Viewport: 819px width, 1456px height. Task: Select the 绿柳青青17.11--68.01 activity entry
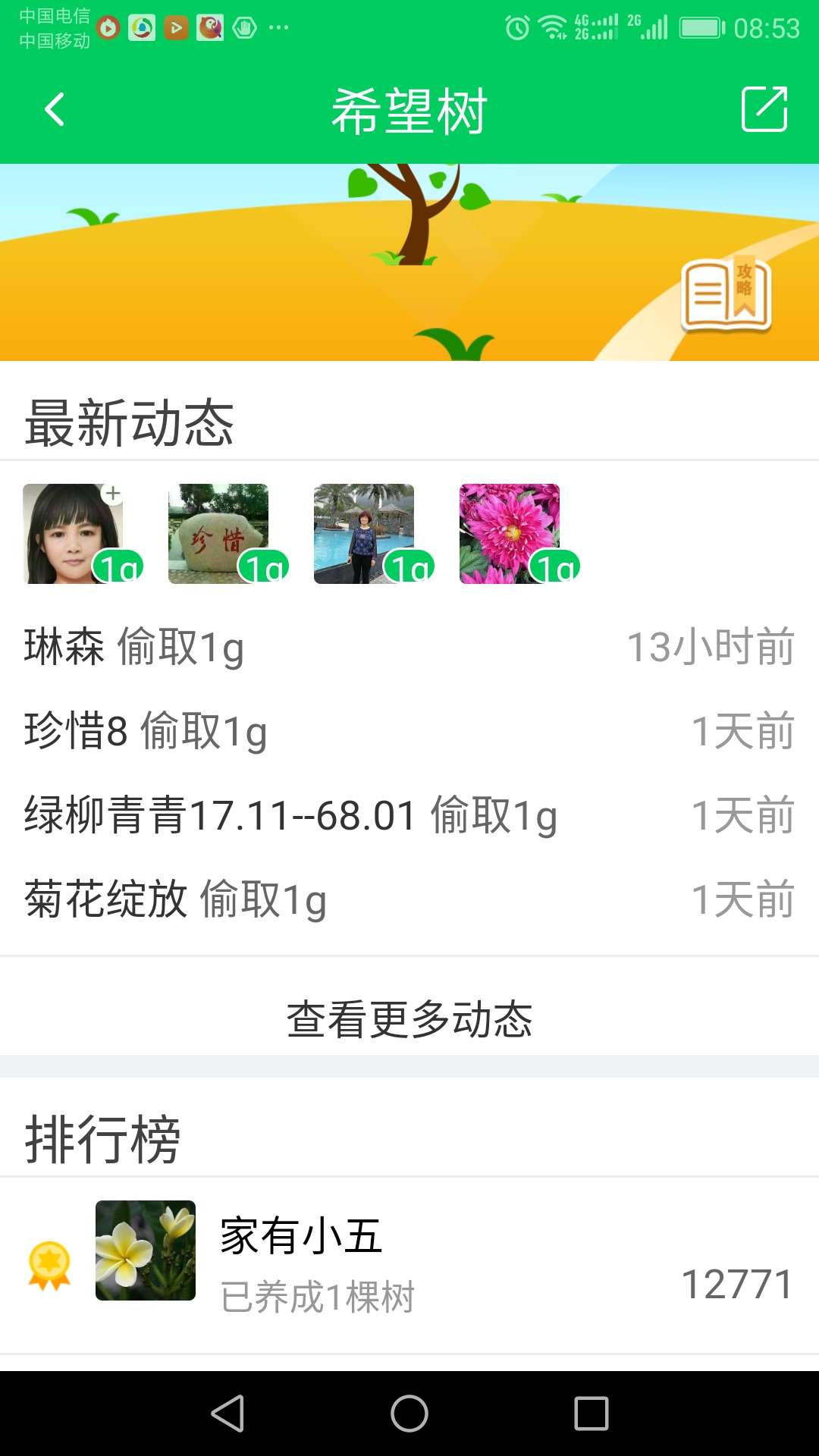pyautogui.click(x=290, y=815)
